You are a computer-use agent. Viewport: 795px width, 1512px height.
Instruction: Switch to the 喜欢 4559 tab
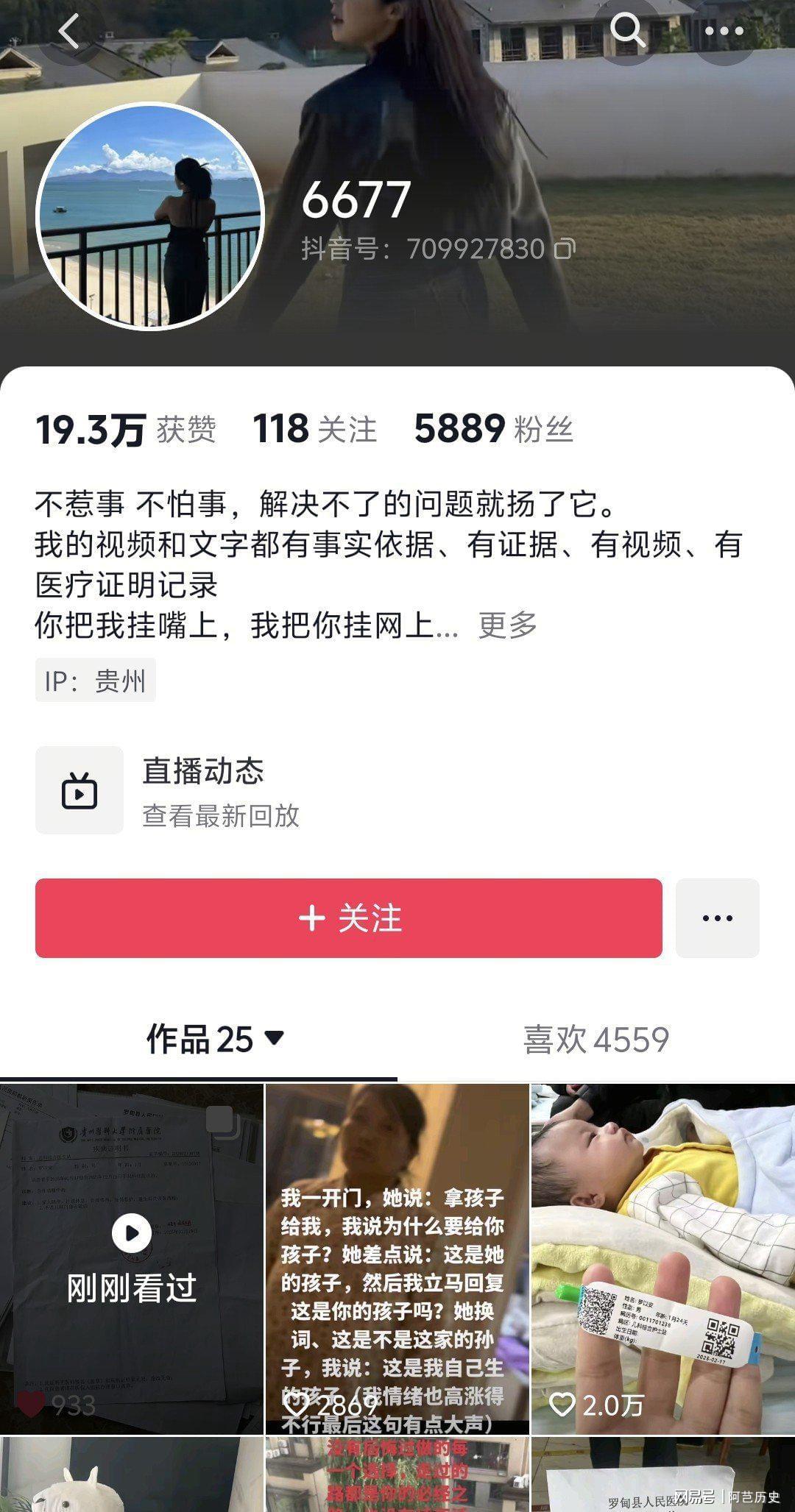coord(596,1039)
